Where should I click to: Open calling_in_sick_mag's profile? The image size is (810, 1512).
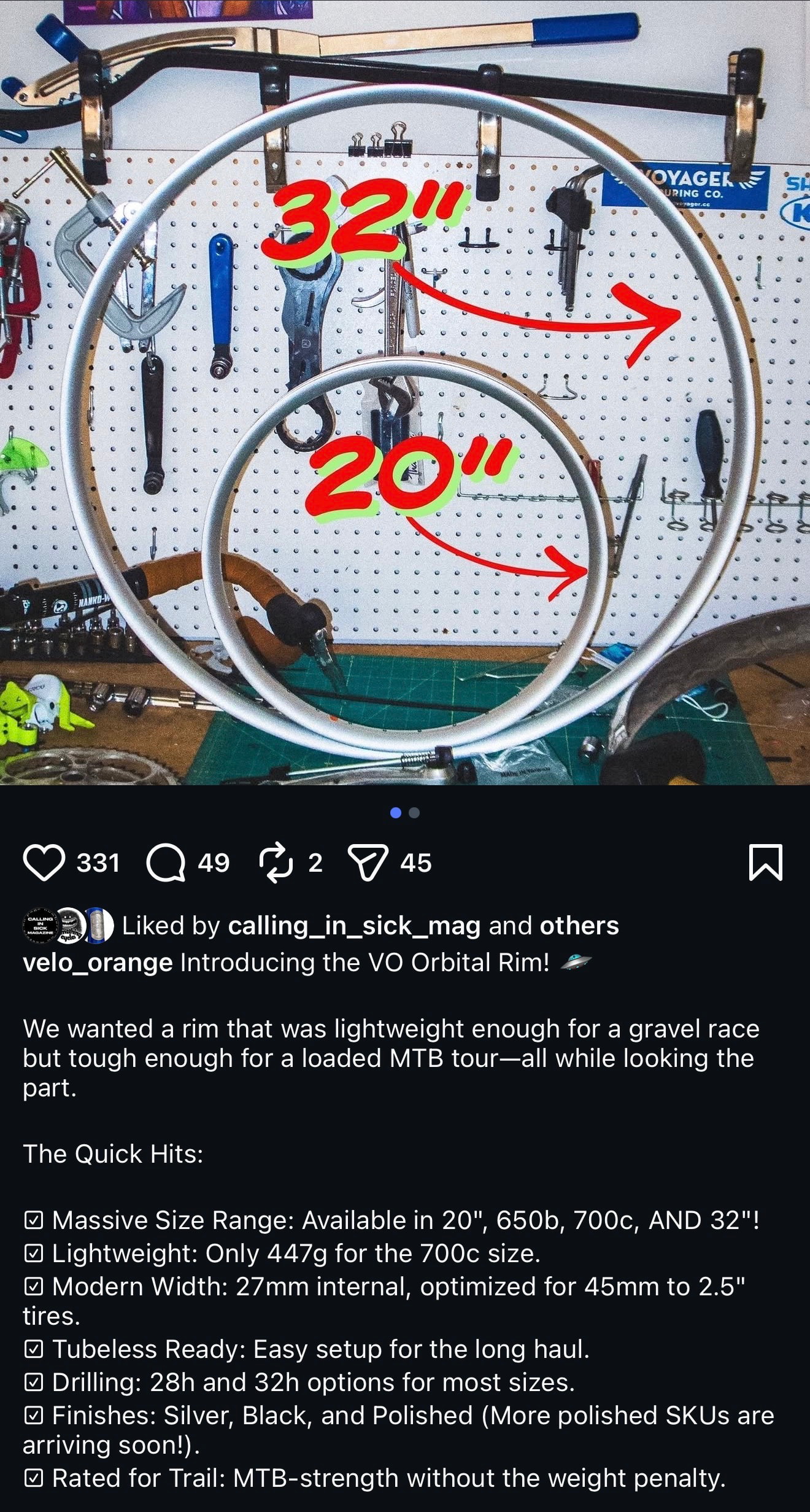[354, 926]
